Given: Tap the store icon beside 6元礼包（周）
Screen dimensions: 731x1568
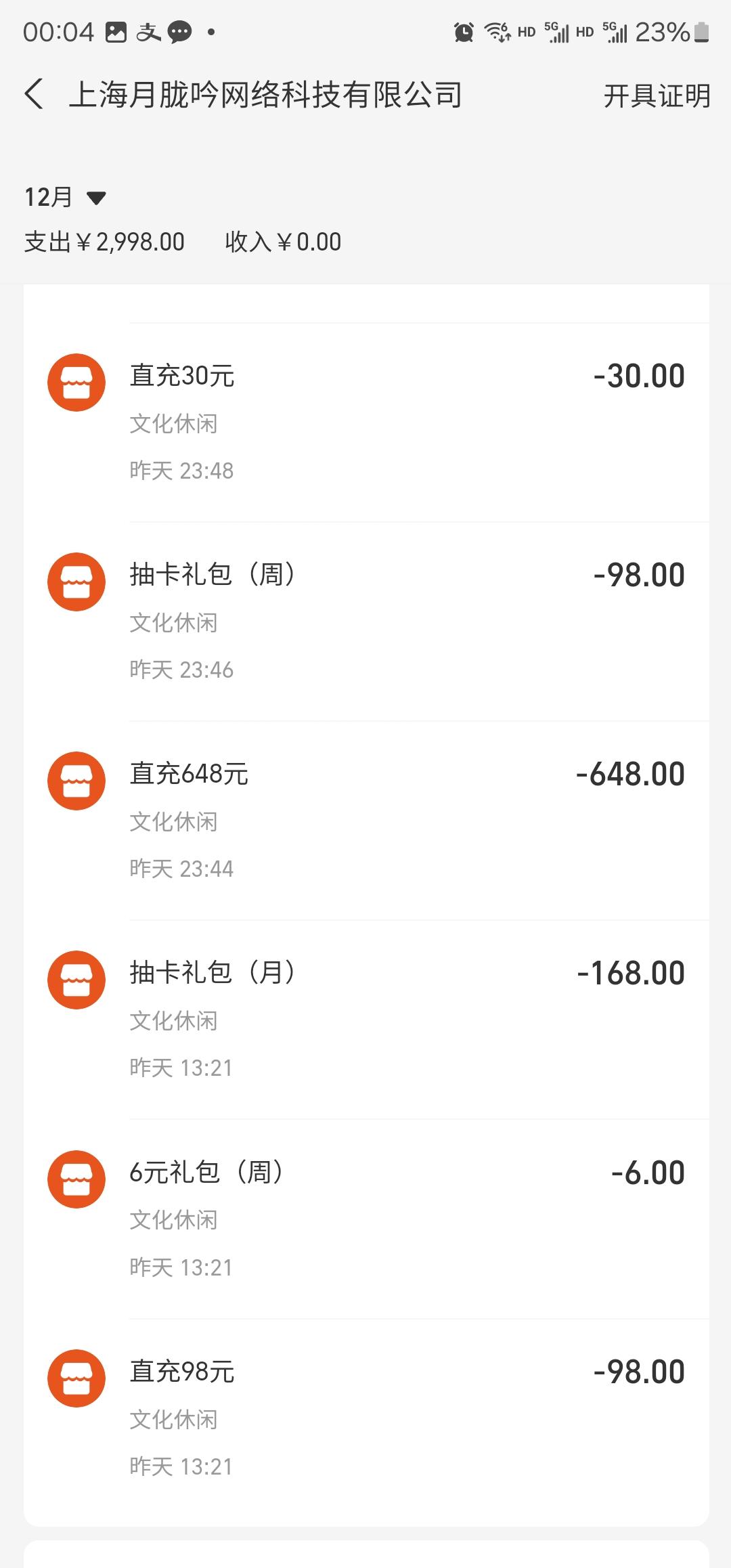Looking at the screenshot, I should [x=77, y=1178].
